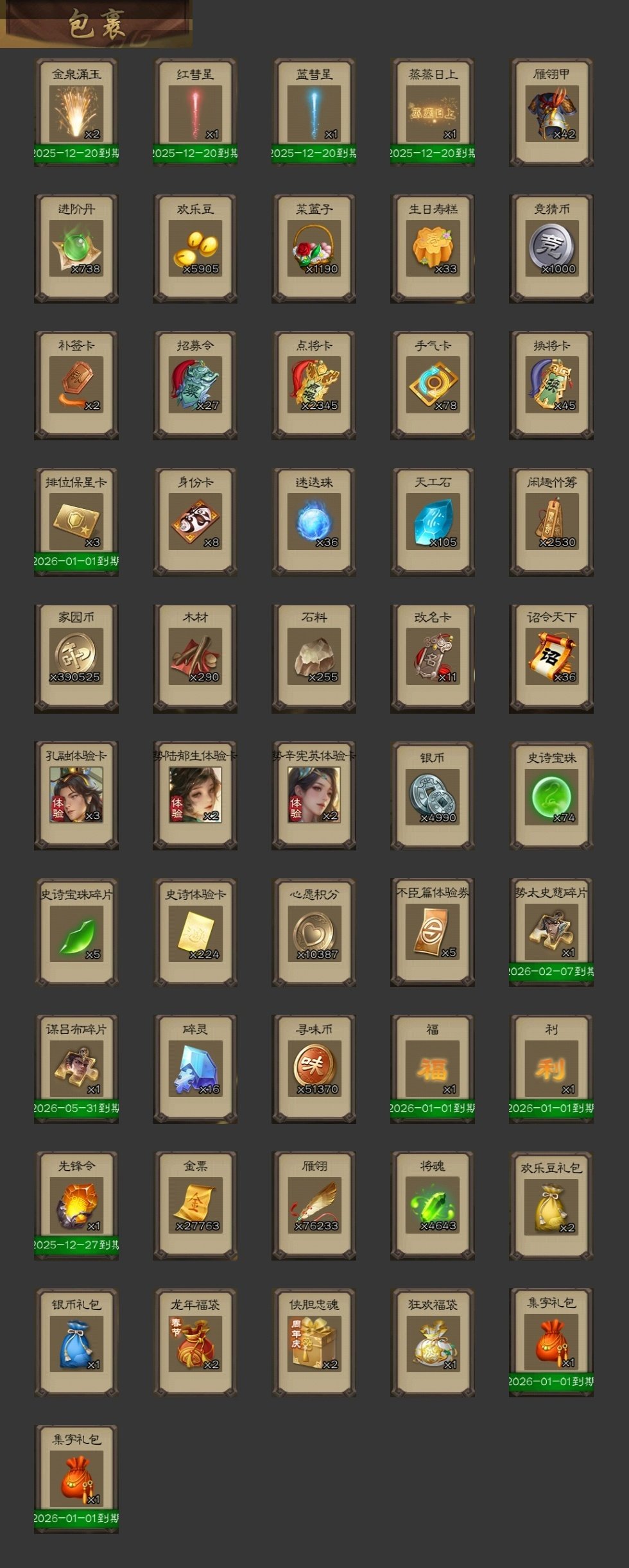View the 寻味币 item

314,1068
